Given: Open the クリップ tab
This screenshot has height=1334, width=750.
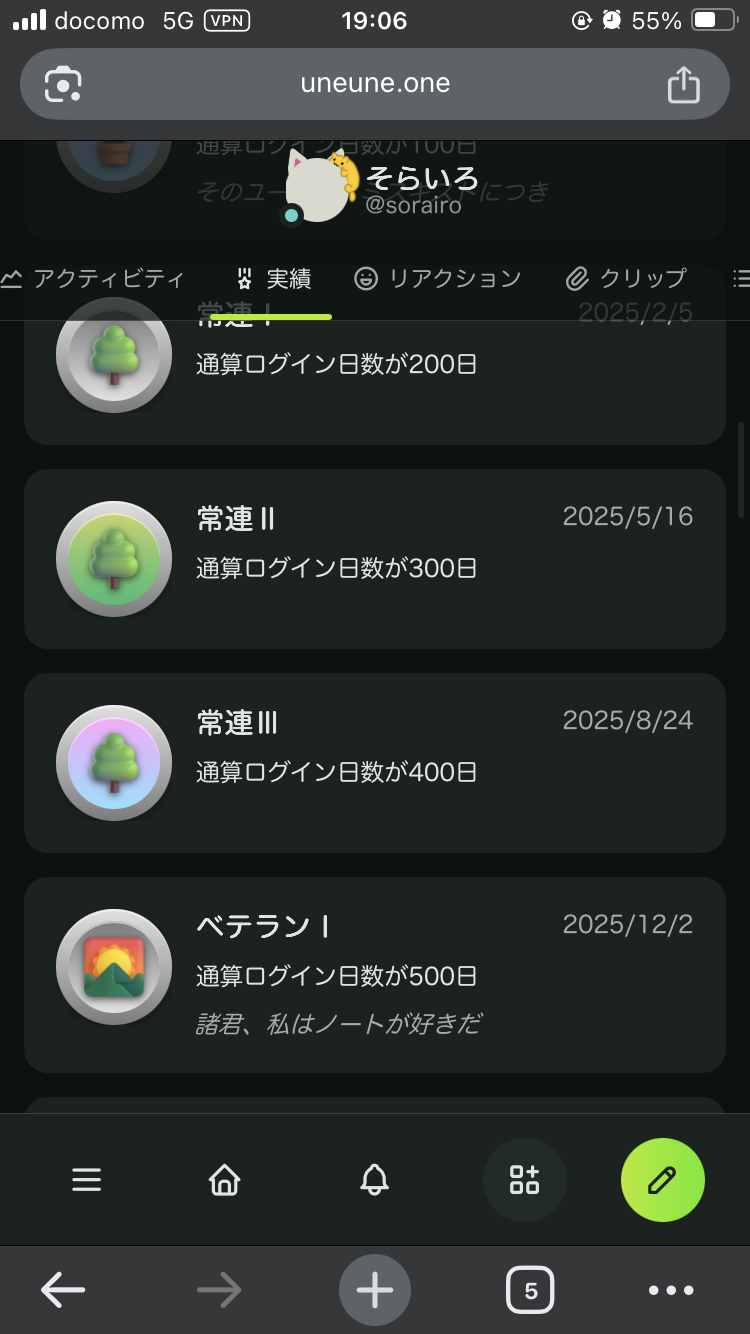Looking at the screenshot, I should point(630,279).
